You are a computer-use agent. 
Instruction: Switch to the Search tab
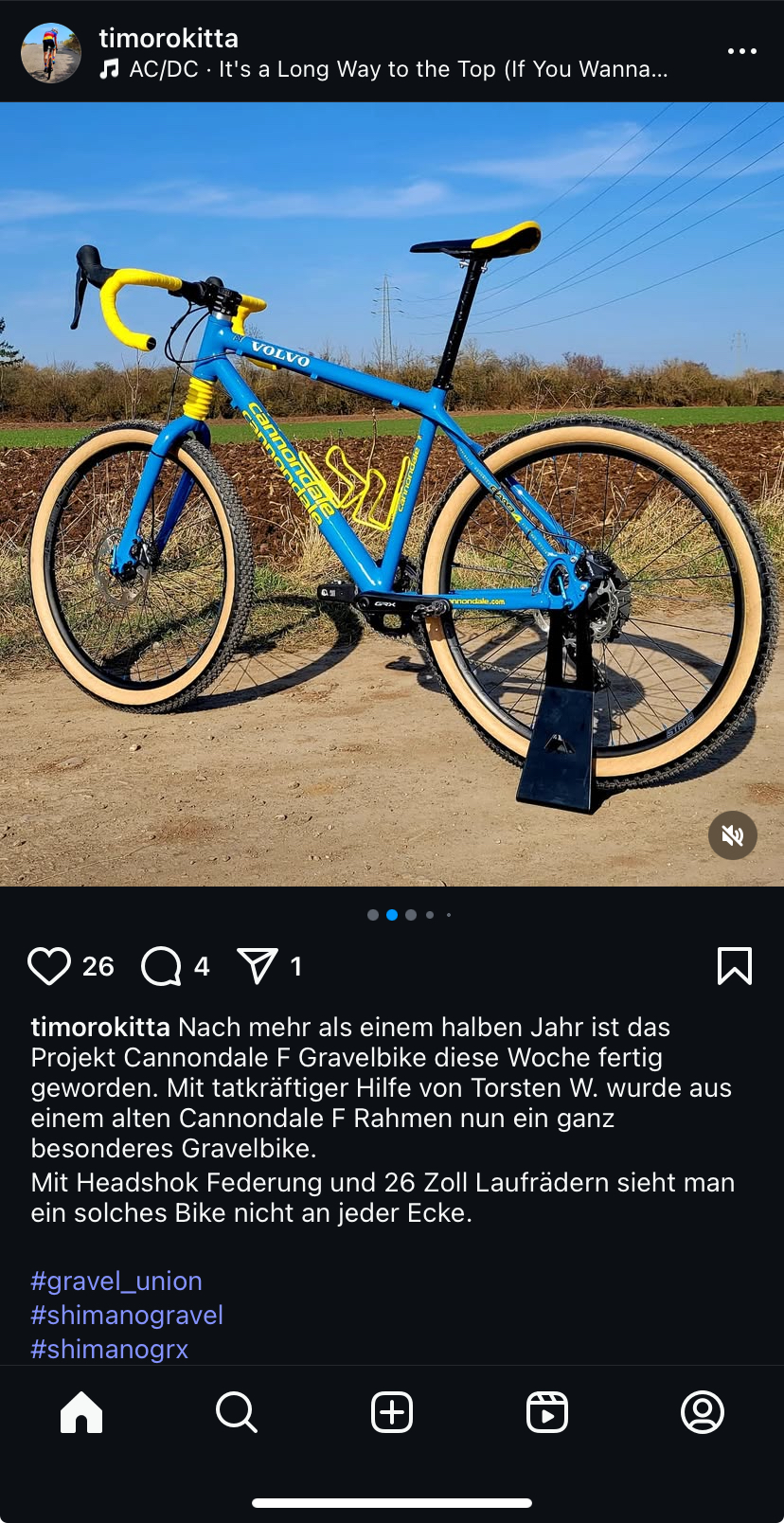click(237, 1412)
